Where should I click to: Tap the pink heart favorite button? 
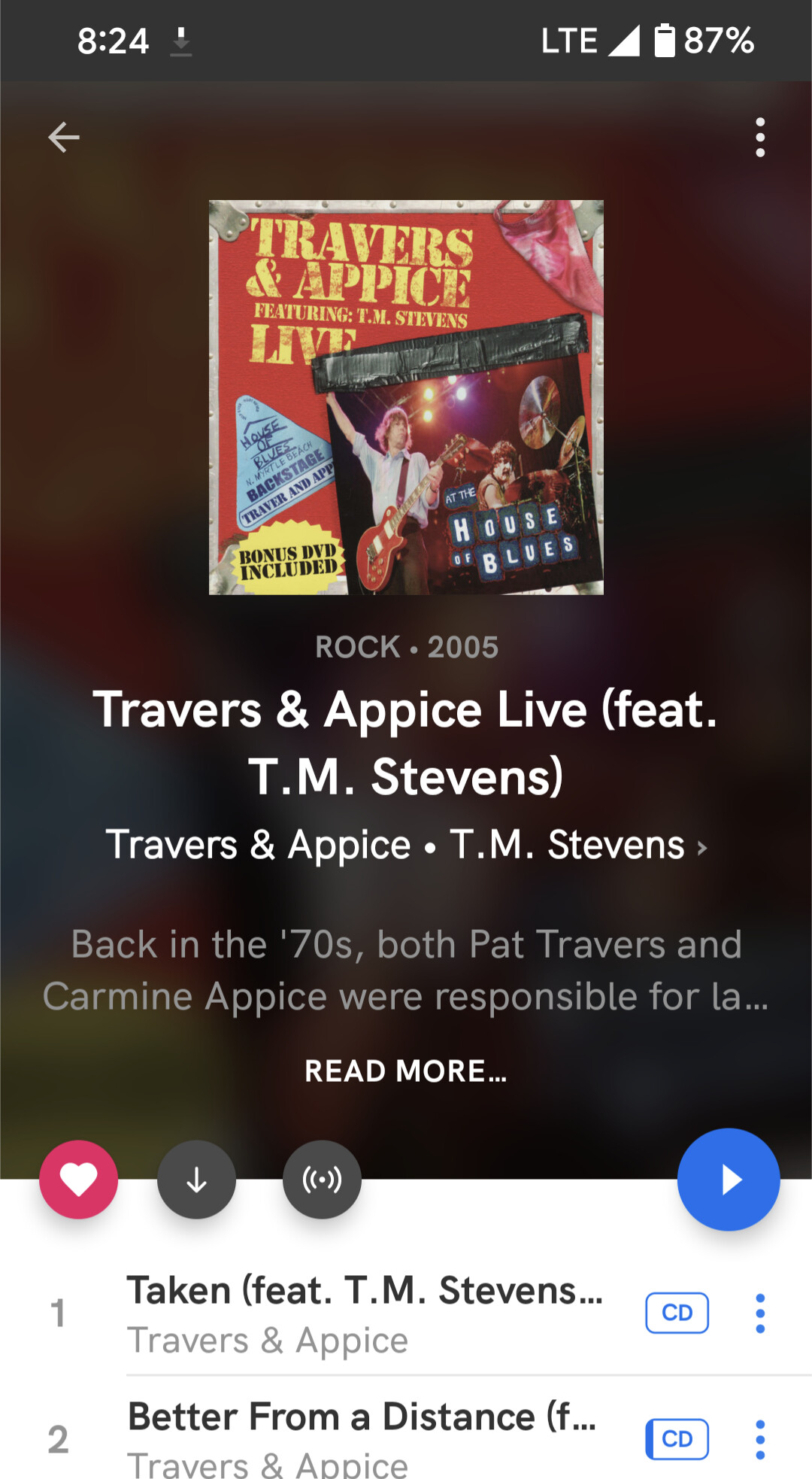79,1179
